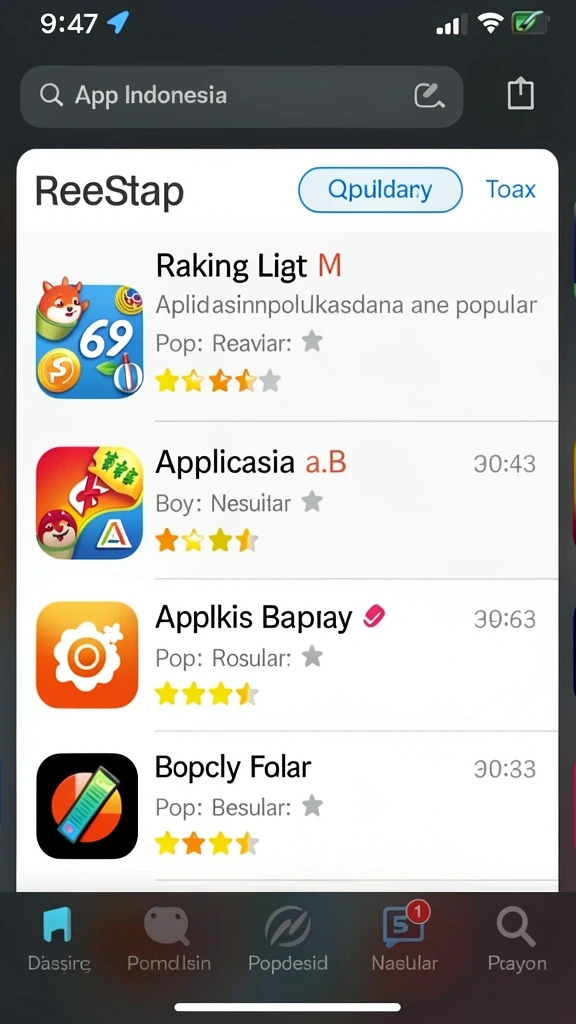576x1024 pixels.
Task: Go to the Dassirę tab
Action: tap(59, 938)
